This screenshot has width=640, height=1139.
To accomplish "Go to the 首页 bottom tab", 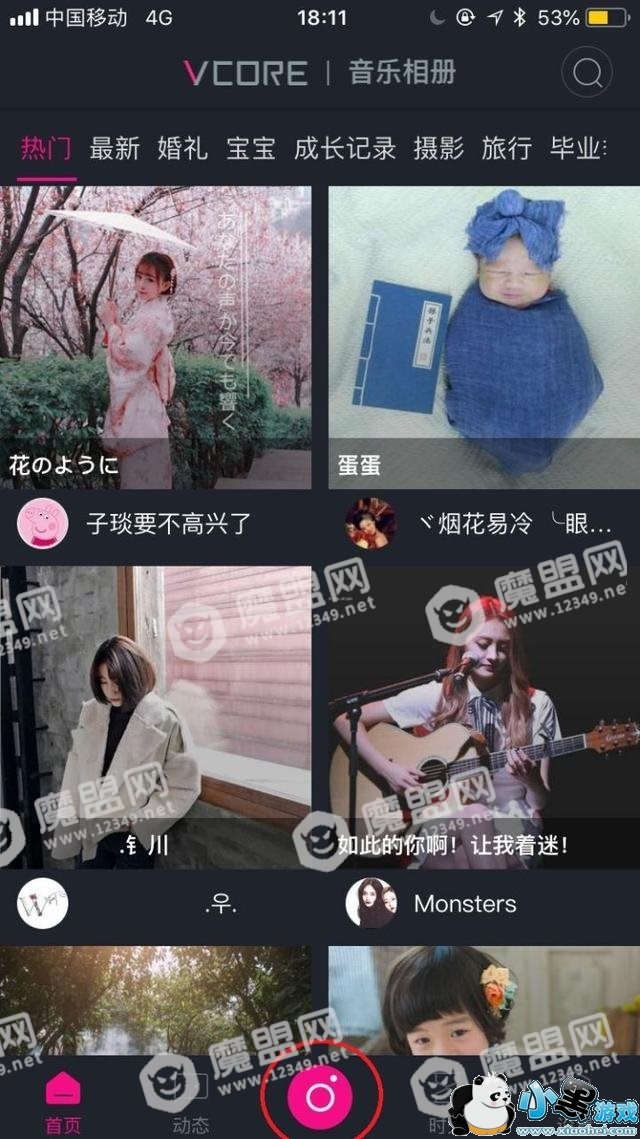I will 62,1103.
